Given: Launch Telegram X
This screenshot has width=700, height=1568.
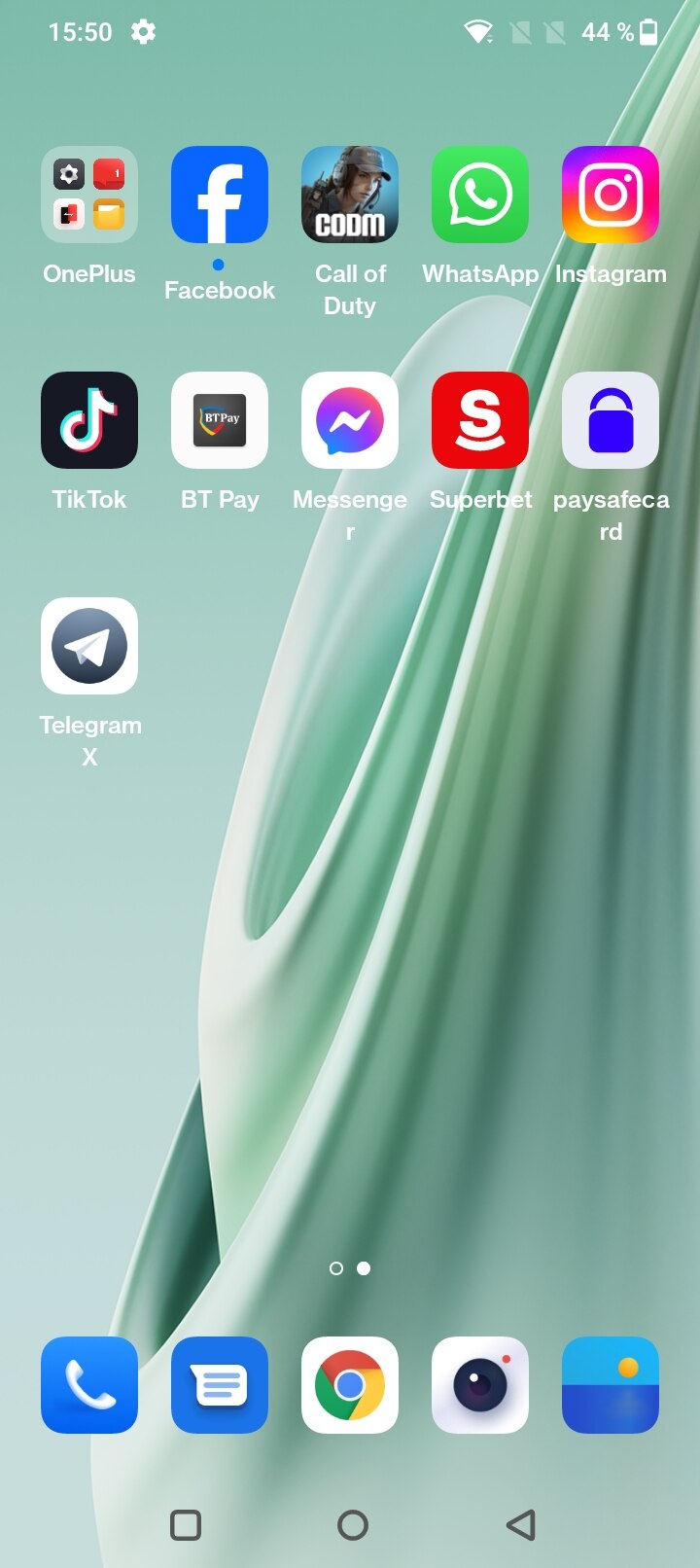Looking at the screenshot, I should [x=89, y=646].
